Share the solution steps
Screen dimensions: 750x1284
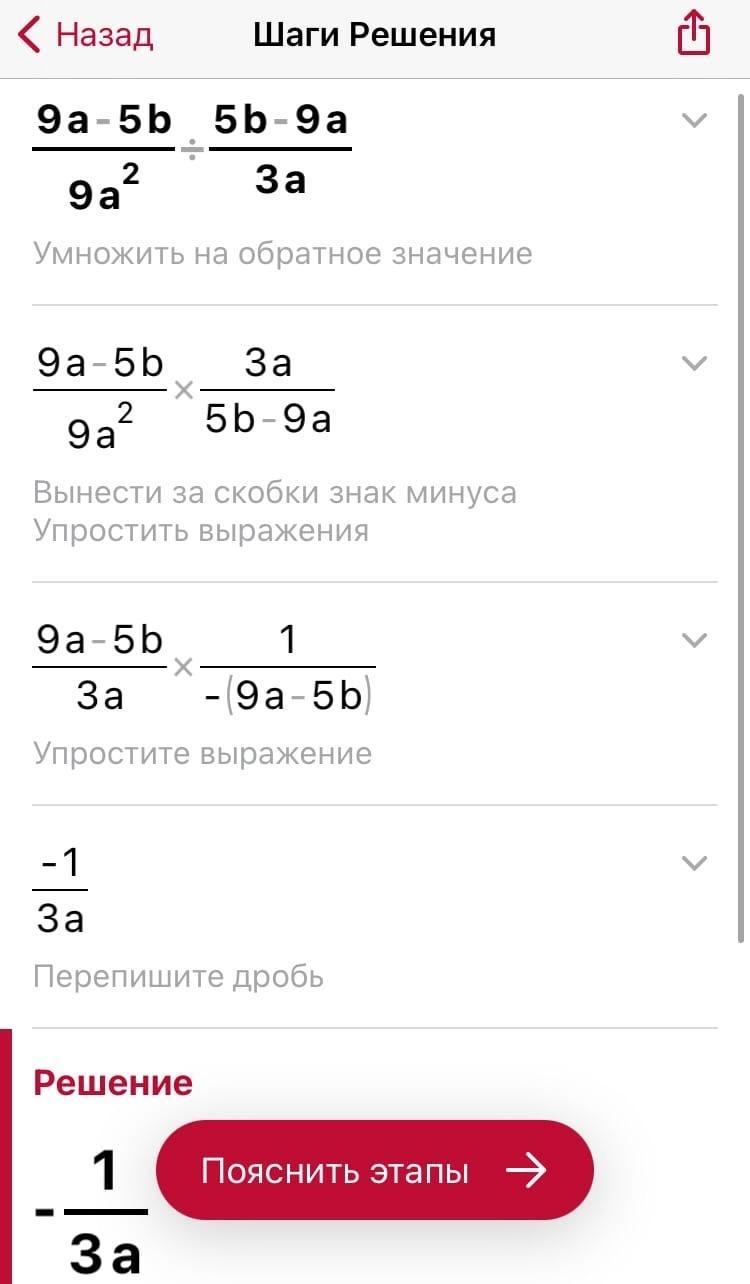(x=693, y=34)
